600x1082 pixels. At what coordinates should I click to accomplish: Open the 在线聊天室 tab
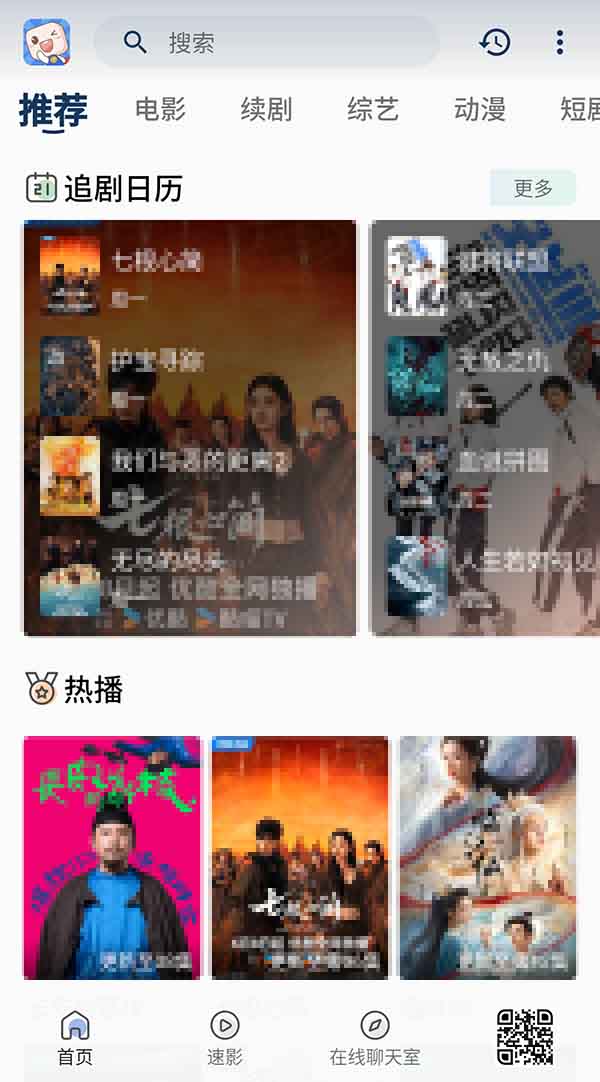point(375,1038)
